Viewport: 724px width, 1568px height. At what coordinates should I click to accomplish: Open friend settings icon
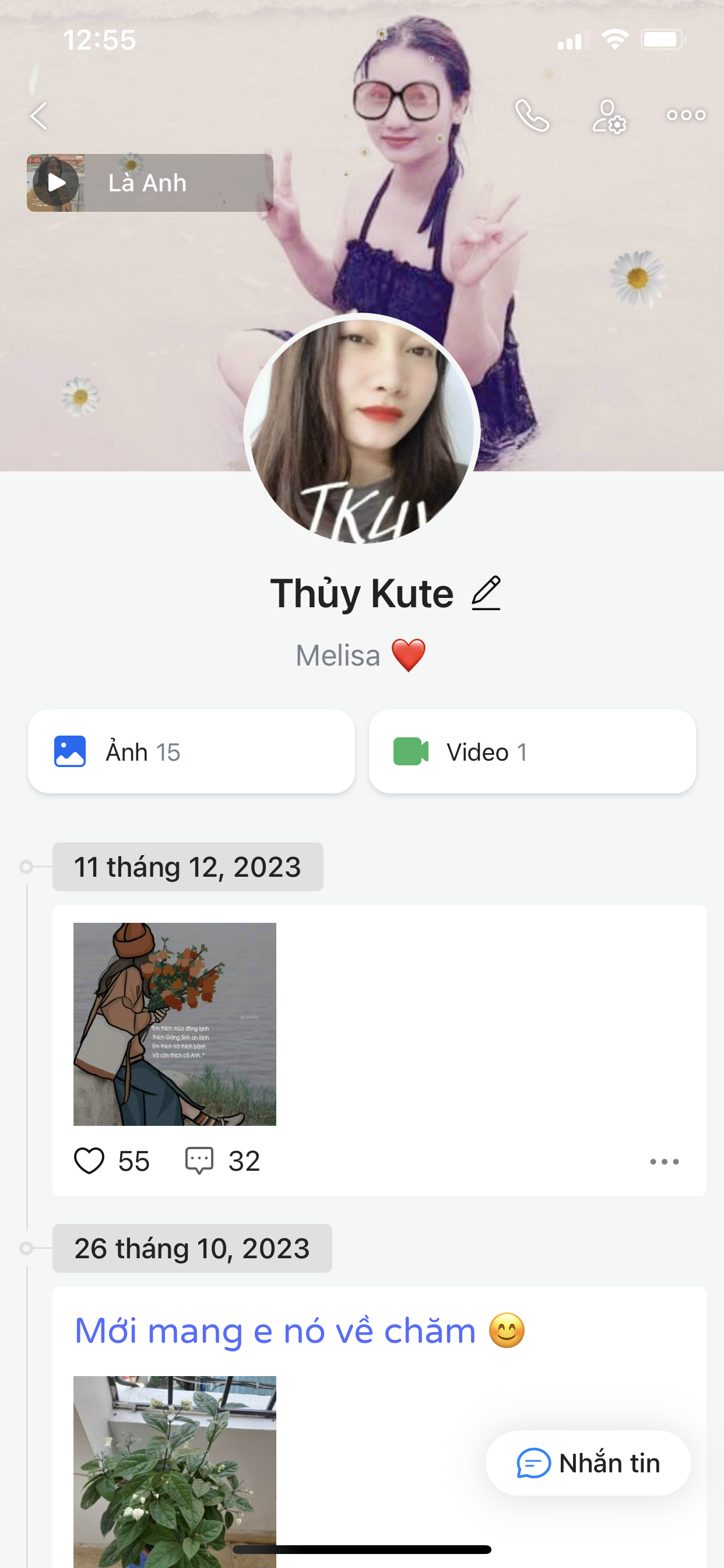(609, 116)
